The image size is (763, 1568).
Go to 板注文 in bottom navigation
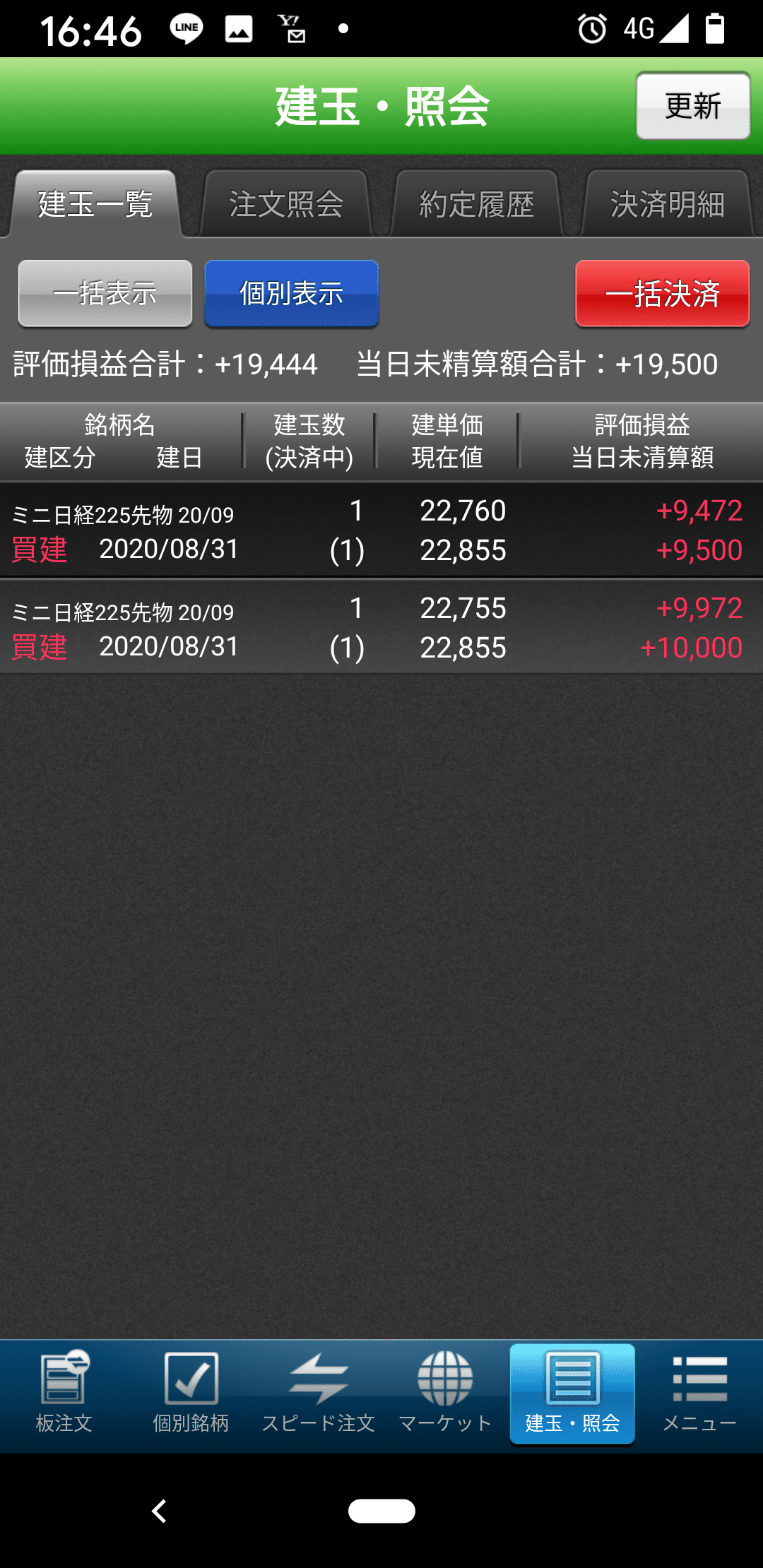coord(64,1393)
